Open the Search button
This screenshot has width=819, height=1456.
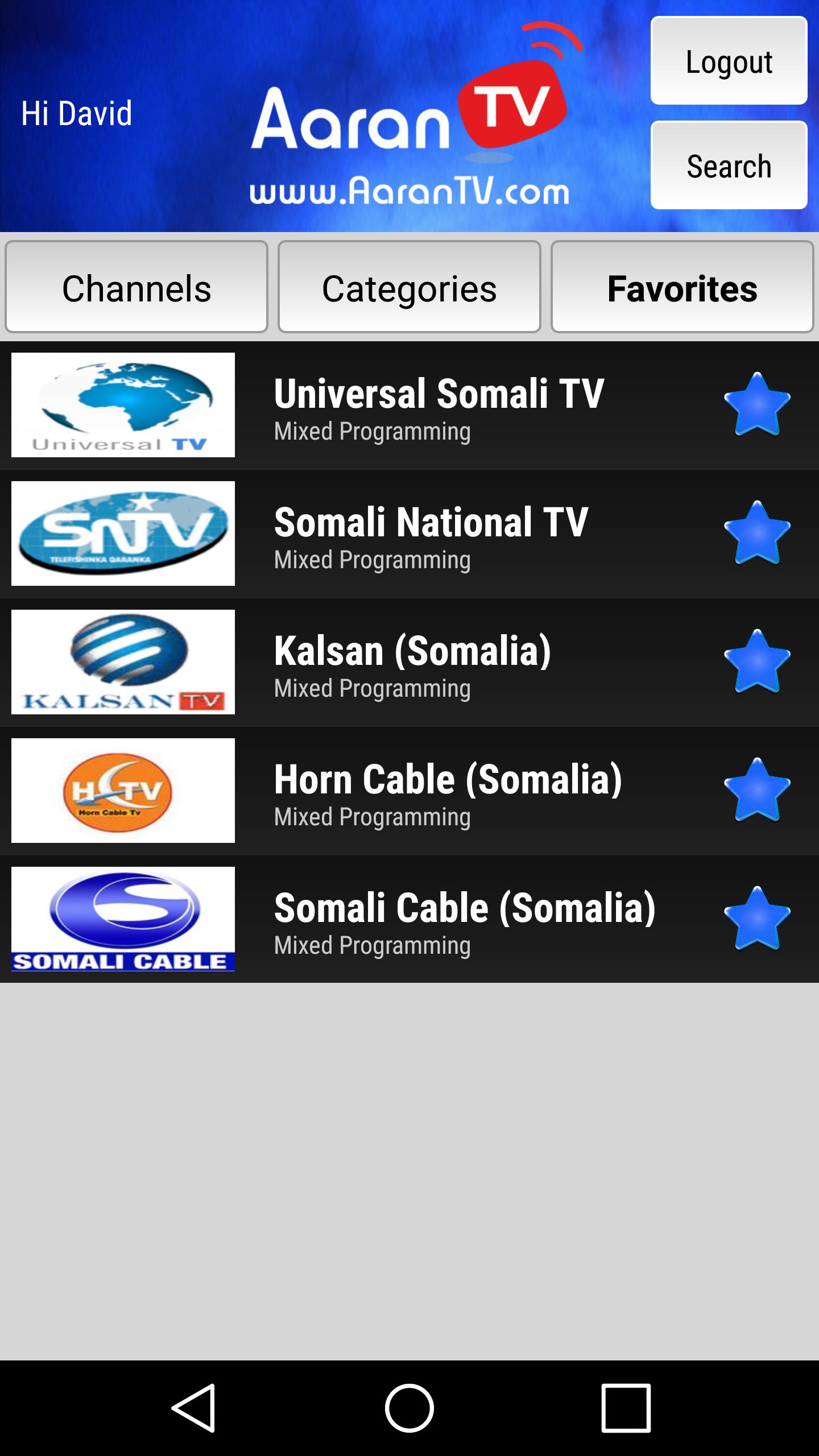(729, 166)
